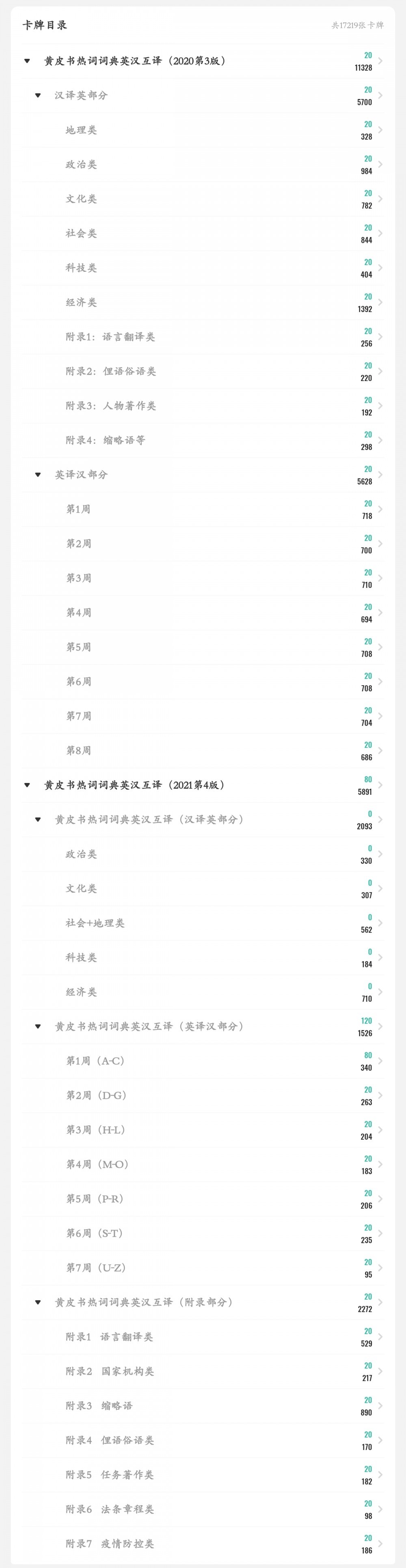Collapse the 英译汉部分 section
The height and width of the screenshot is (1568, 406).
tap(38, 475)
